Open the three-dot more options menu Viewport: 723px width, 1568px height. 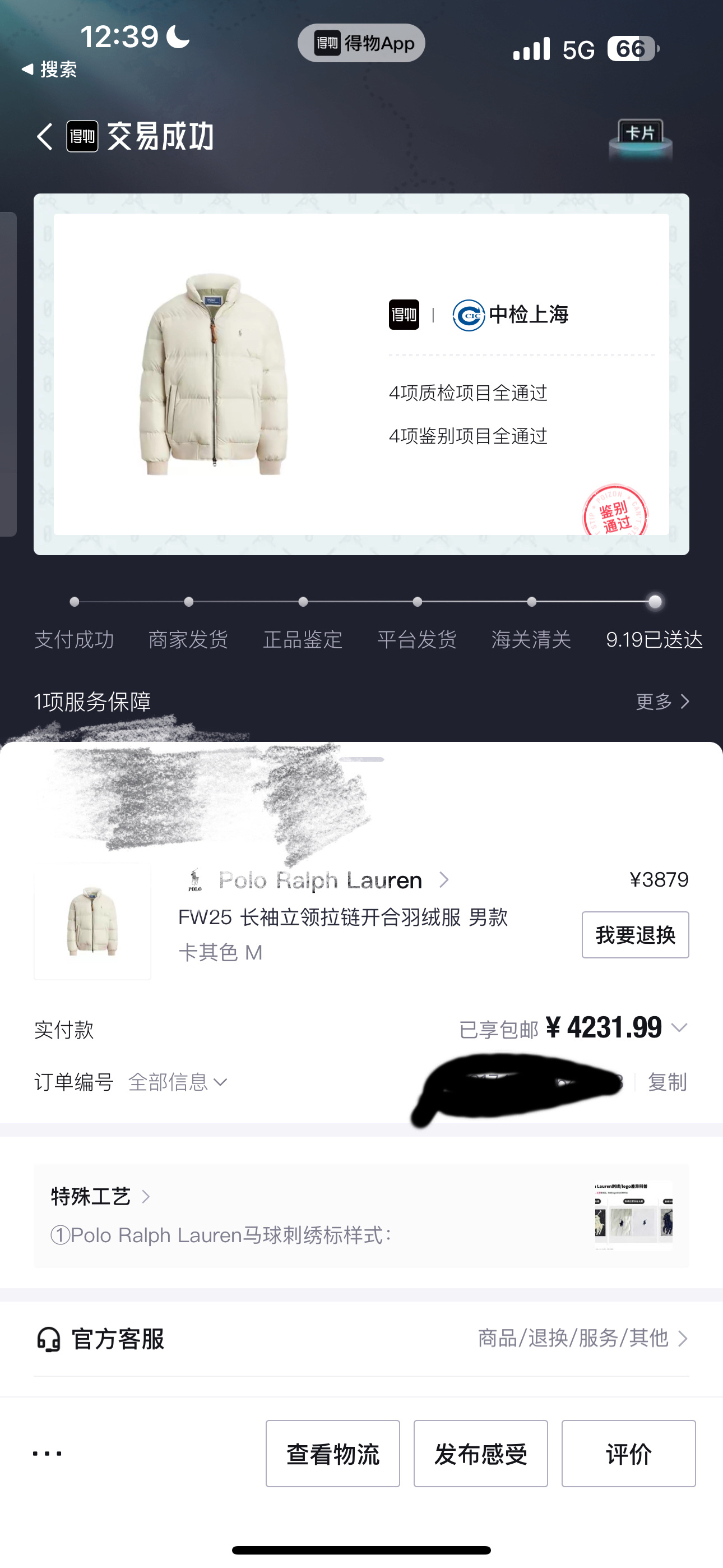(47, 1454)
